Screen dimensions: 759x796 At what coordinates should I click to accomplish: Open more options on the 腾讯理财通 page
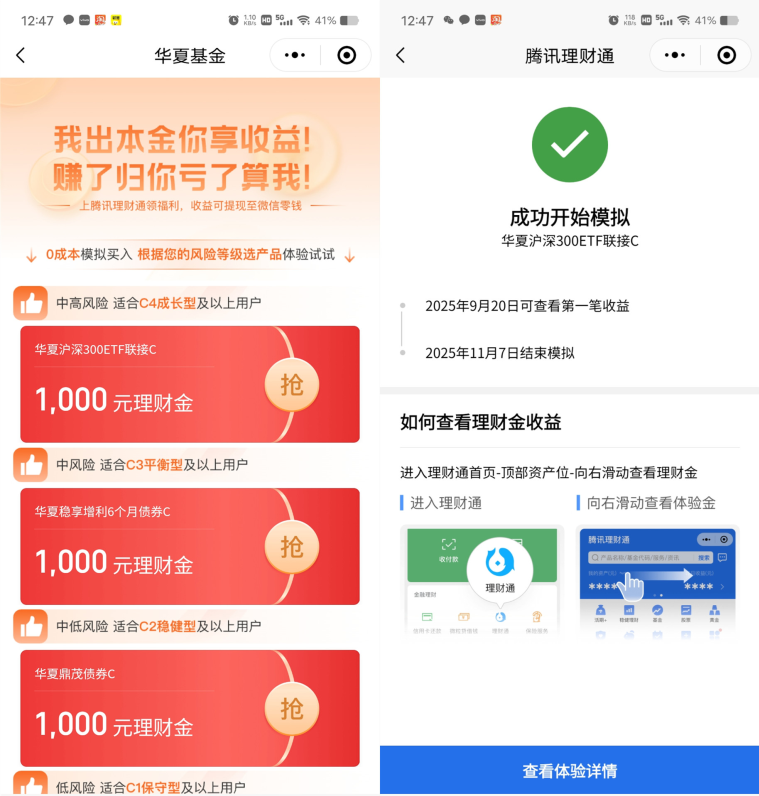[674, 57]
